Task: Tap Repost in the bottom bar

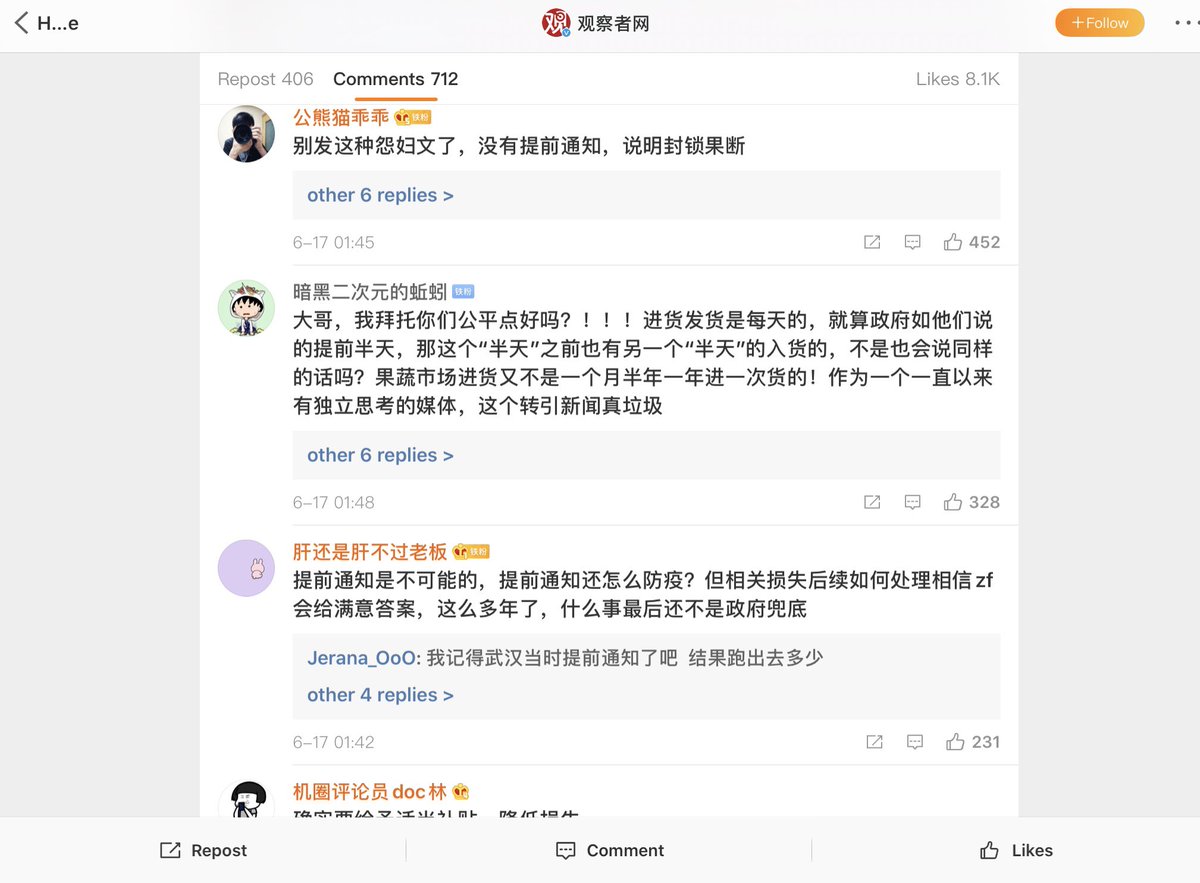Action: pyautogui.click(x=204, y=850)
